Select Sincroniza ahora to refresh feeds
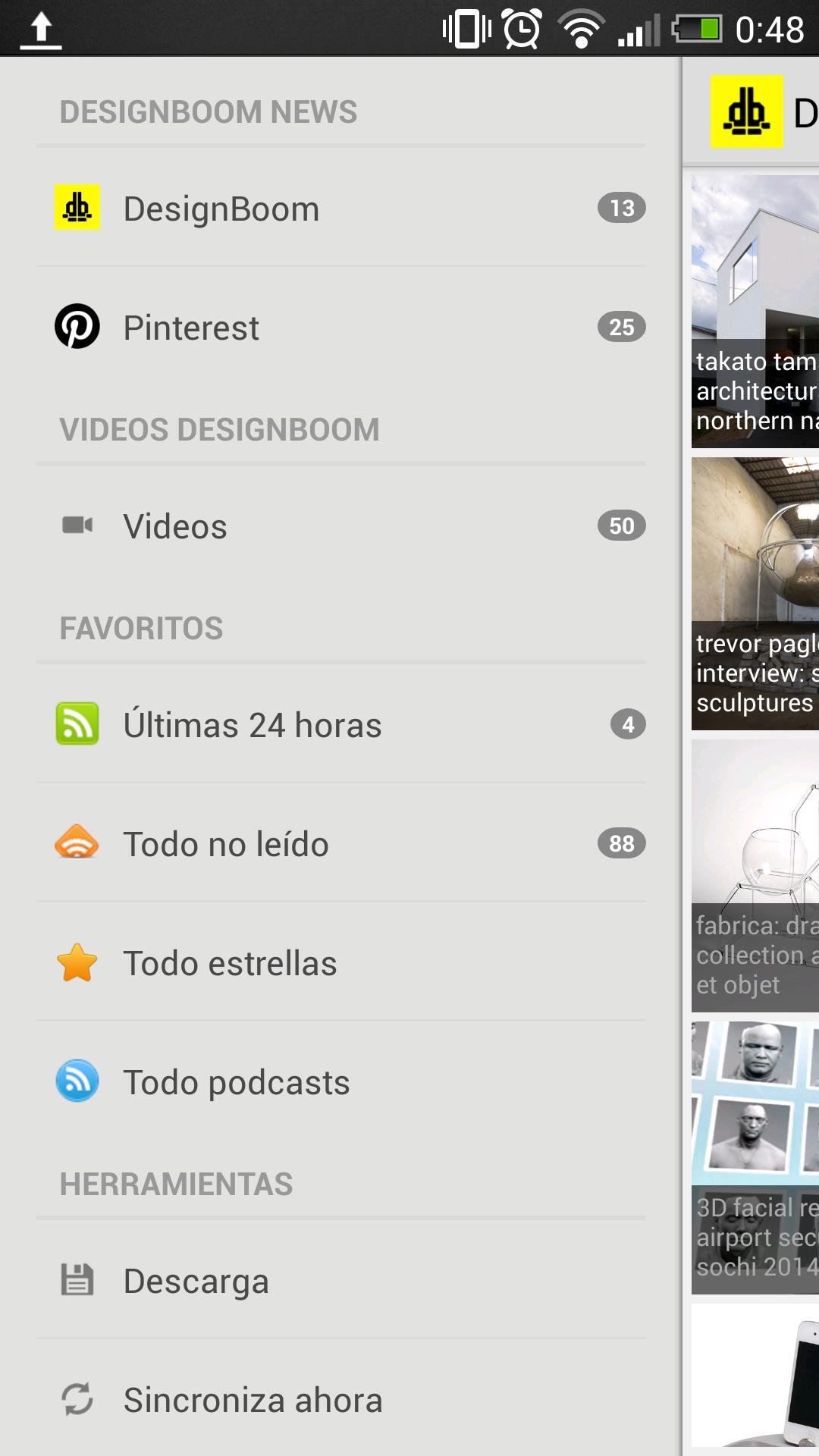819x1456 pixels. point(253,1399)
